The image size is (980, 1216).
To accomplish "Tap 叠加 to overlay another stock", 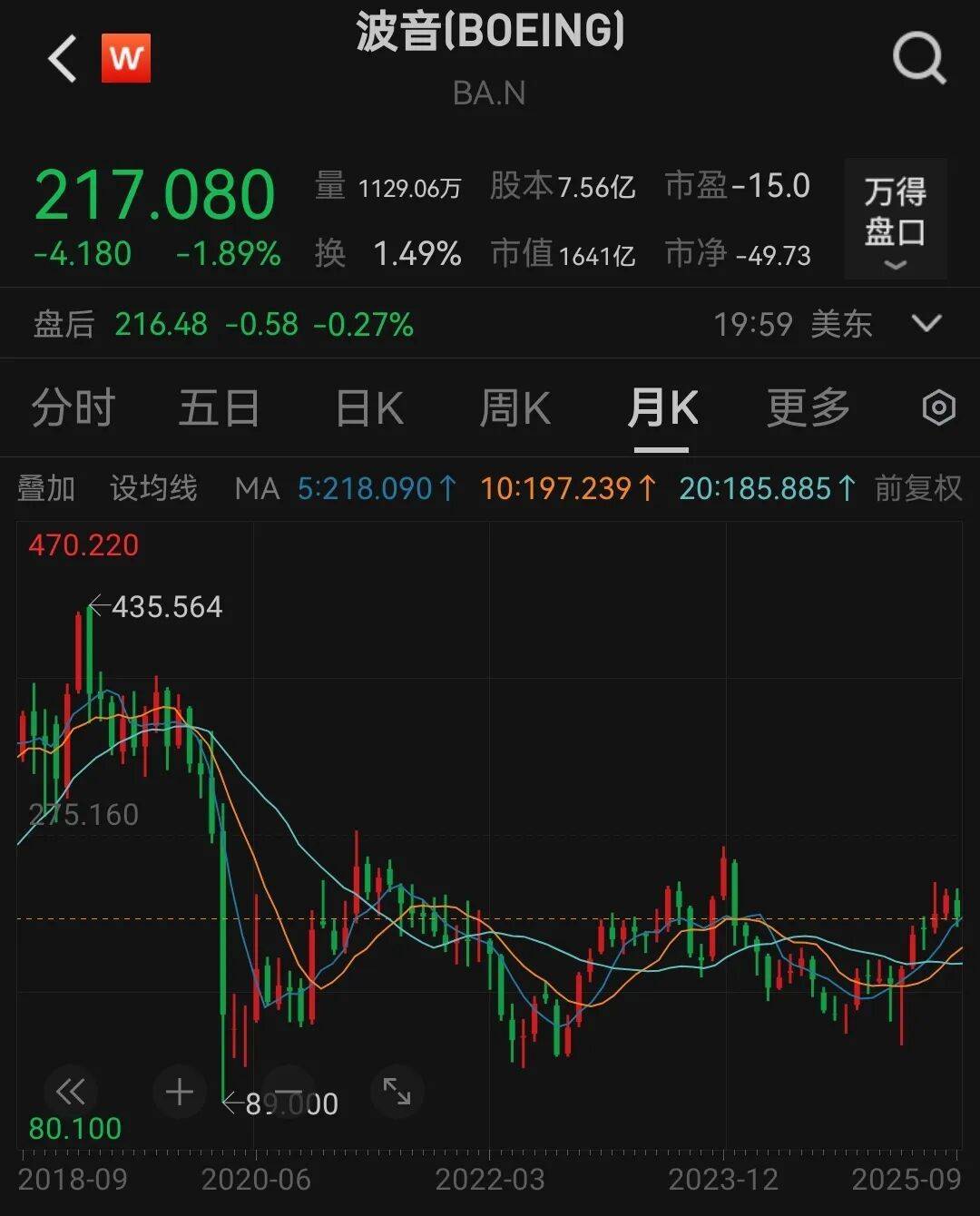I will (x=46, y=488).
